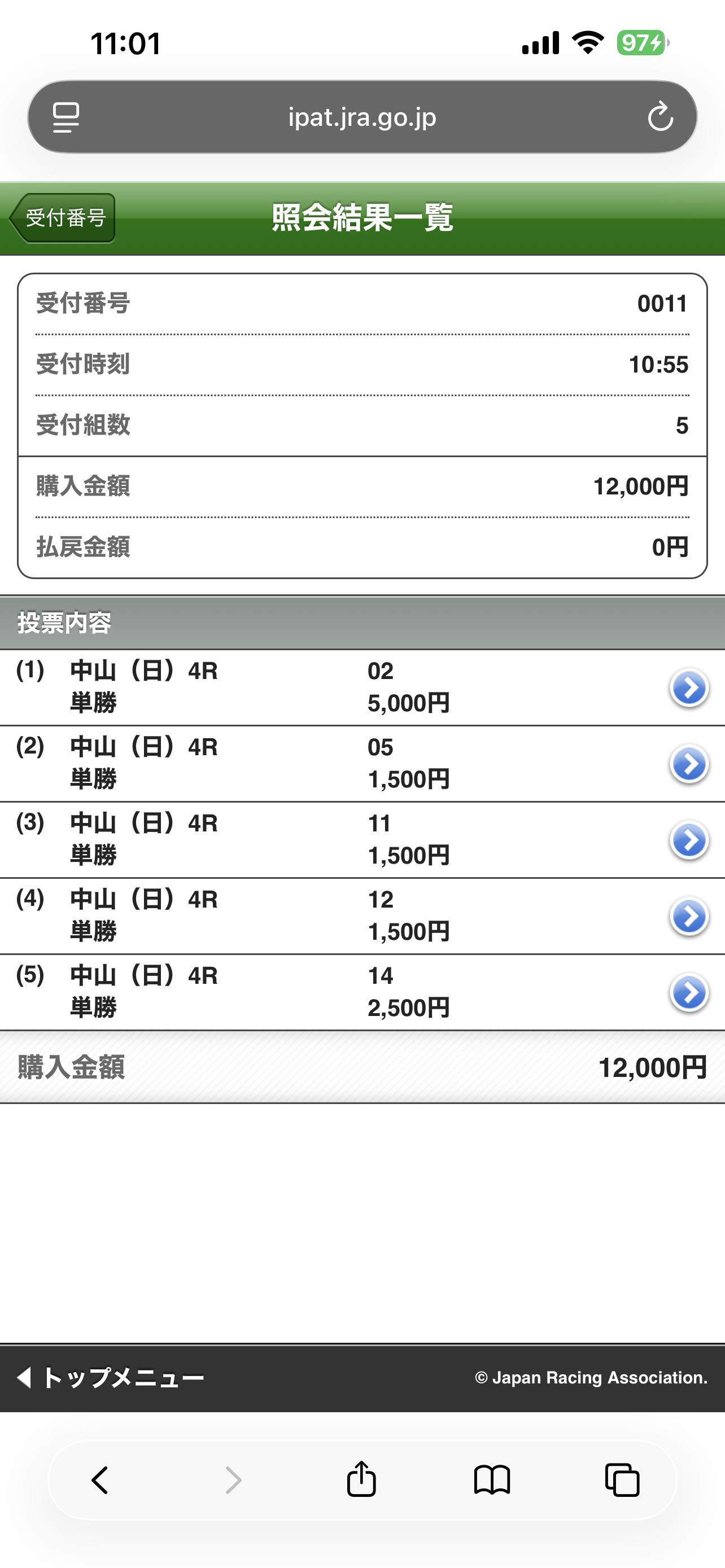Tap the ipat.jra.go.jp address bar
725x1568 pixels.
coord(362,117)
